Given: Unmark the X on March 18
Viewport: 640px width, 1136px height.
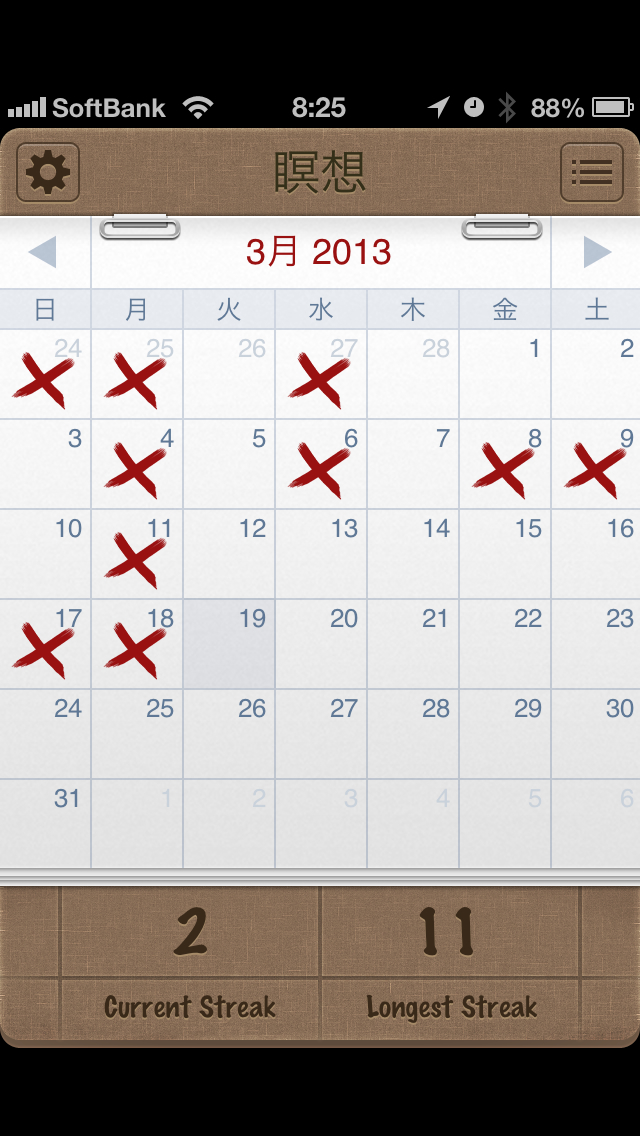Looking at the screenshot, I should 137,644.
